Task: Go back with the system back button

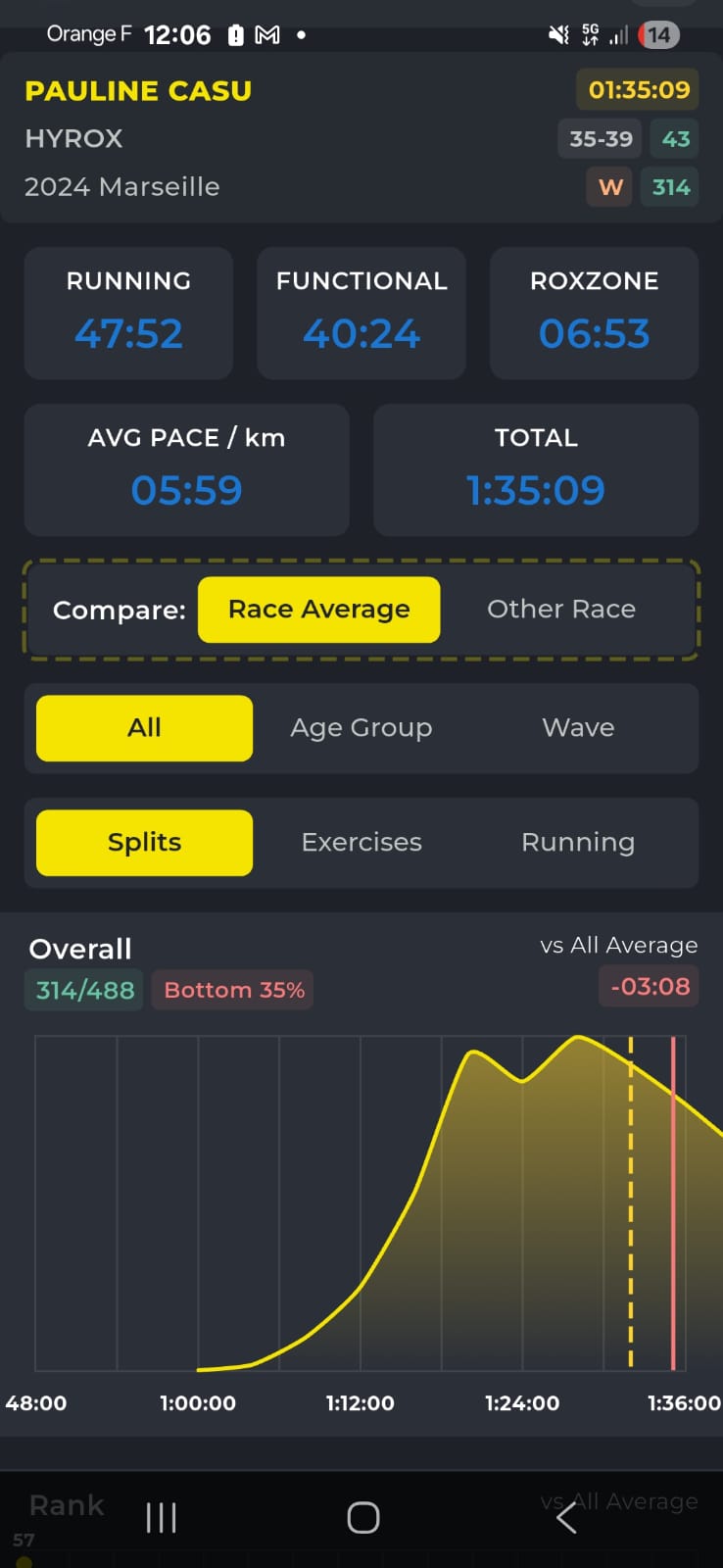Action: tap(565, 1518)
